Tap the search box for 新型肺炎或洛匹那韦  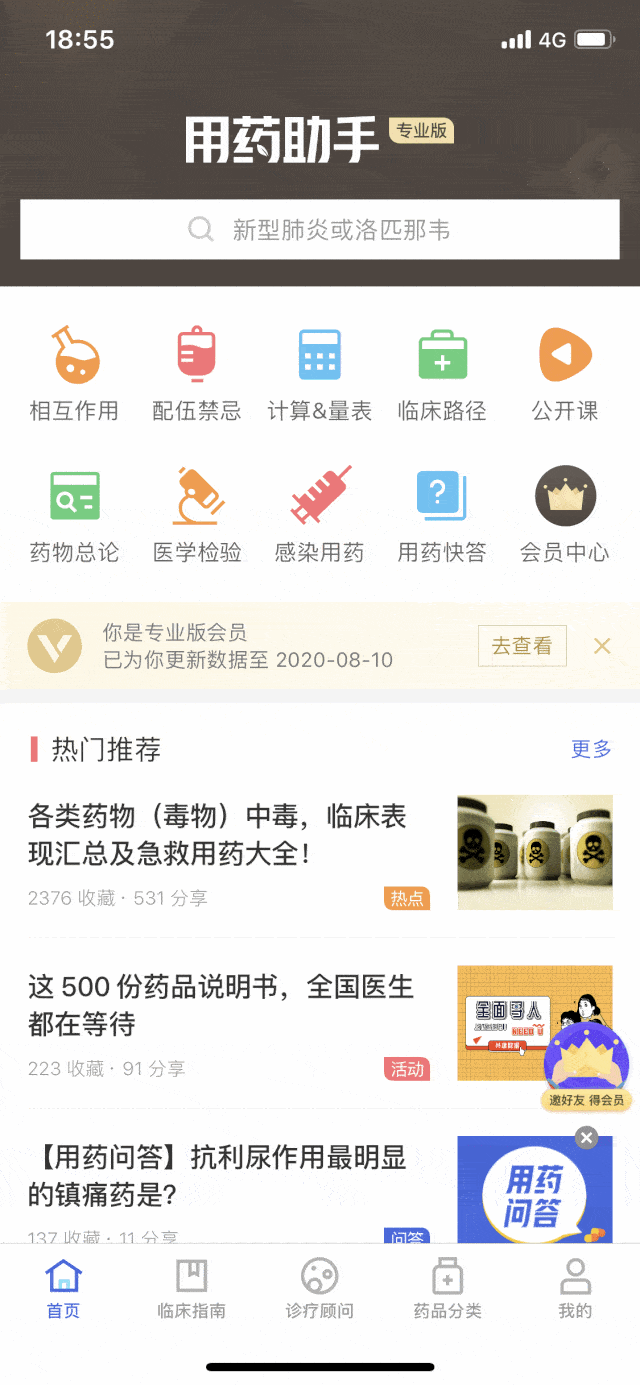[x=320, y=230]
